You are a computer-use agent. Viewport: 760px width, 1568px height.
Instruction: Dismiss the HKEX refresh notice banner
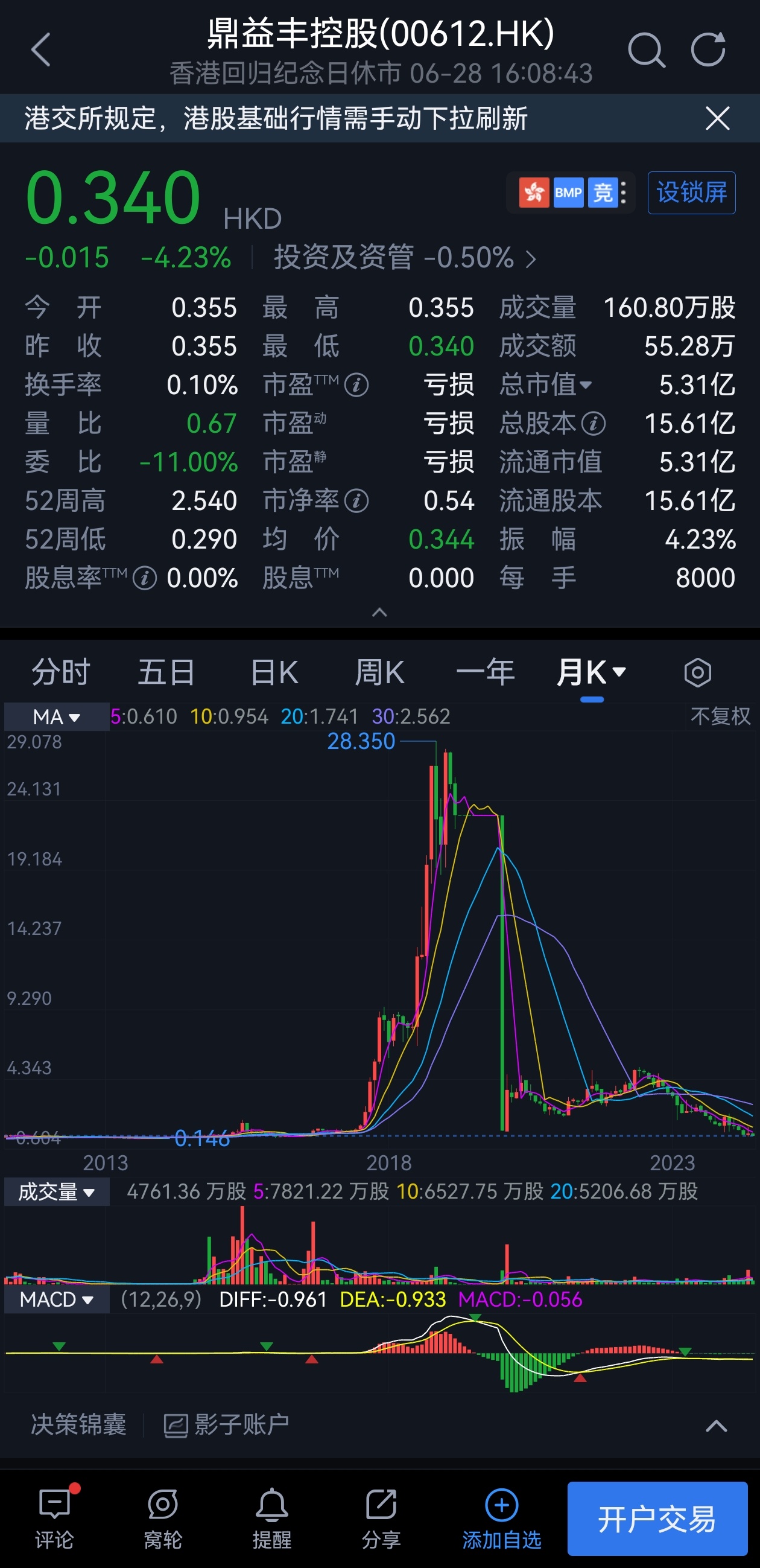click(x=717, y=118)
